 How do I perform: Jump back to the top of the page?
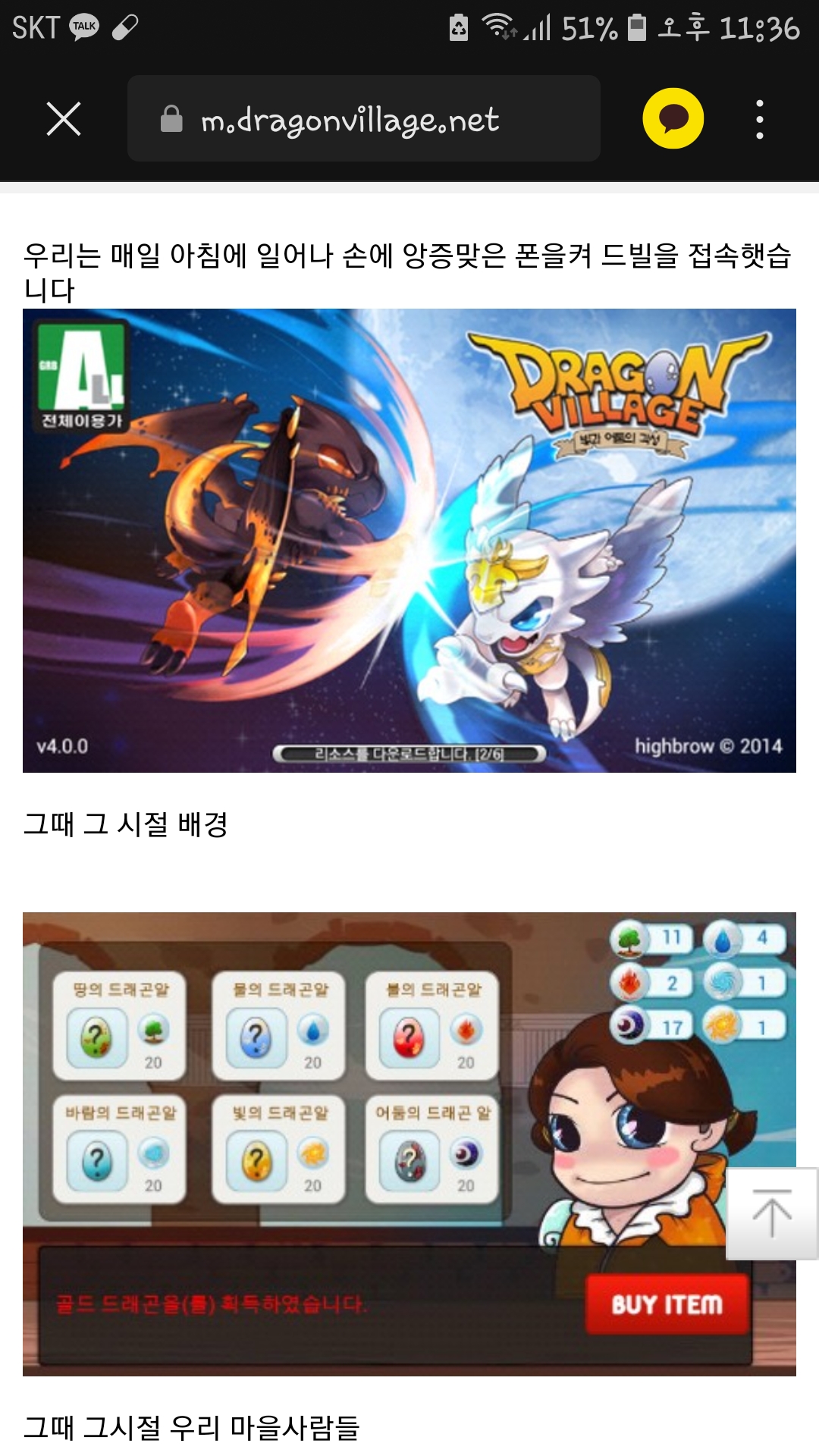pyautogui.click(x=771, y=1213)
